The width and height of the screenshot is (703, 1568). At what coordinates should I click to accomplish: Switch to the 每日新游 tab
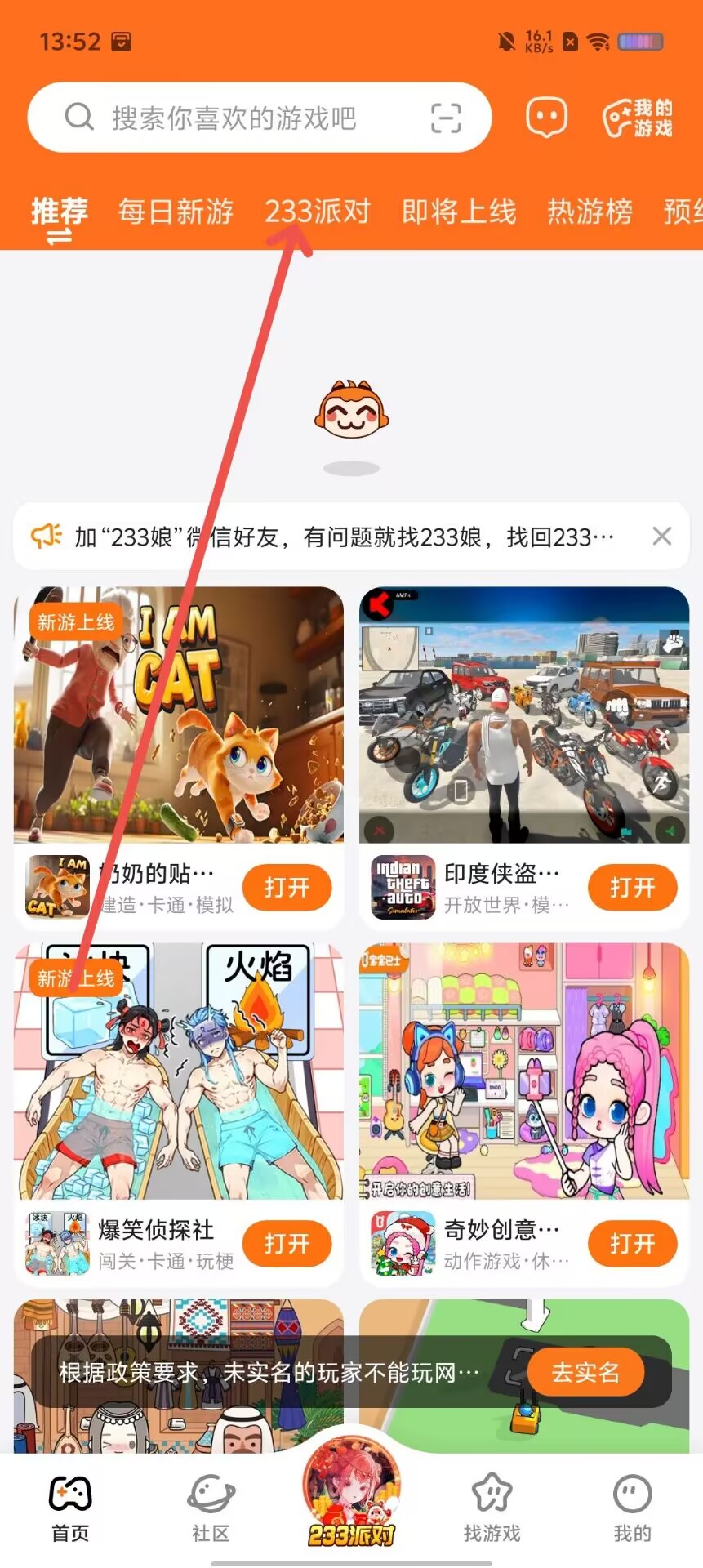(176, 212)
